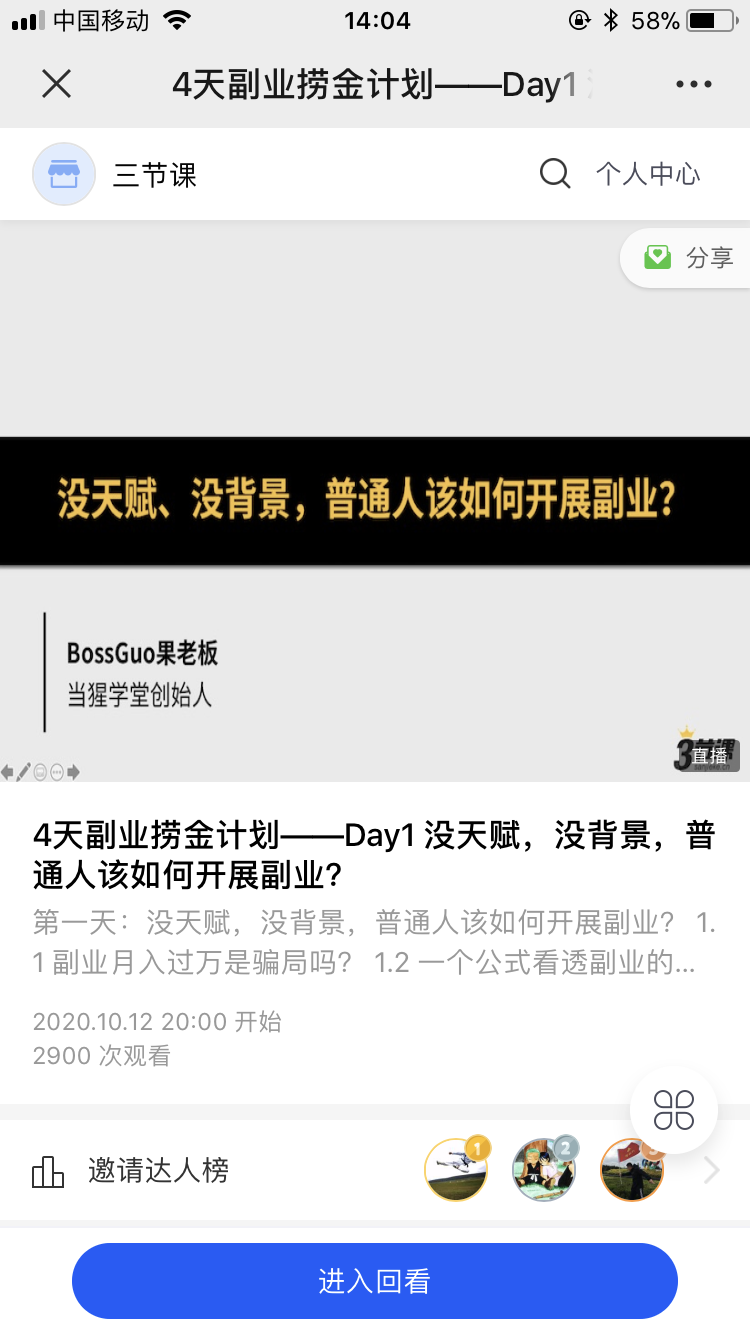Close the page with the X button
This screenshot has height=1334, width=750.
[x=56, y=84]
